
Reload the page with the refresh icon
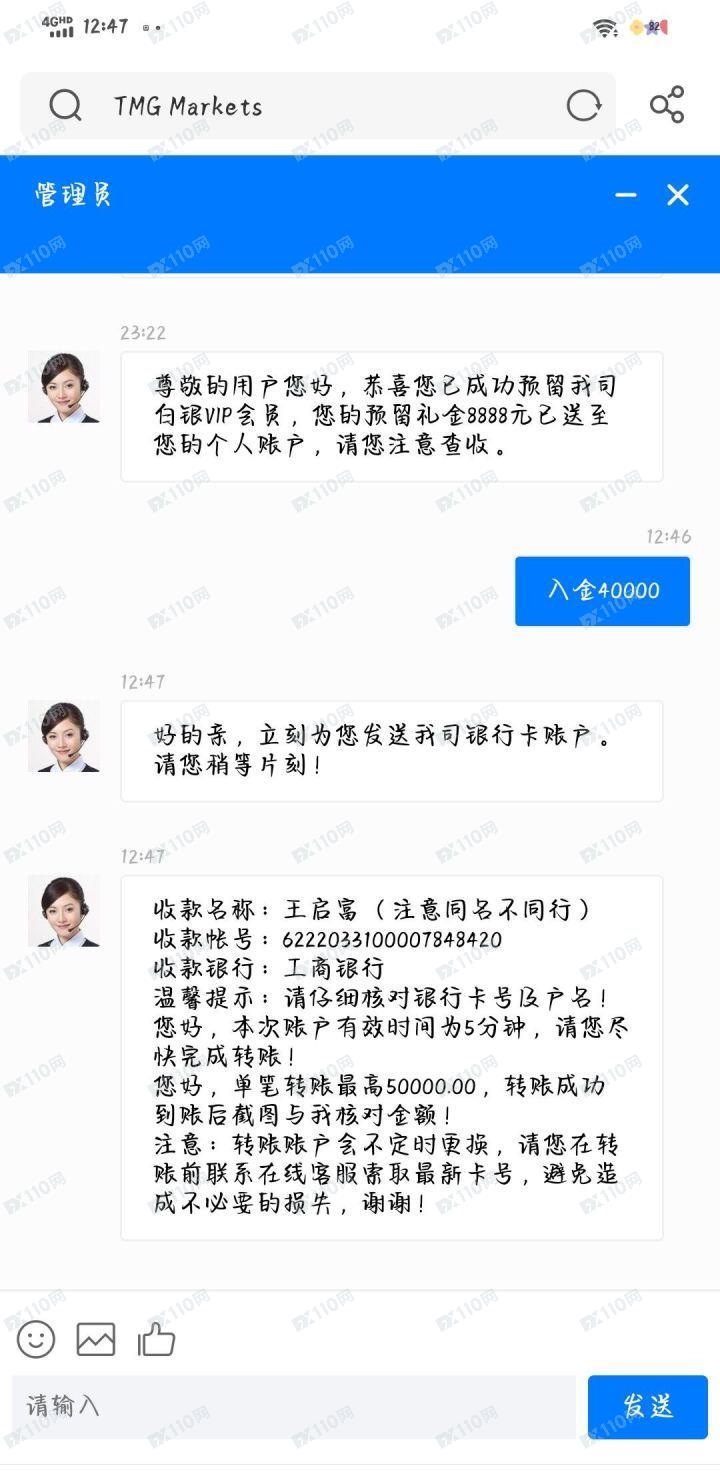click(583, 106)
